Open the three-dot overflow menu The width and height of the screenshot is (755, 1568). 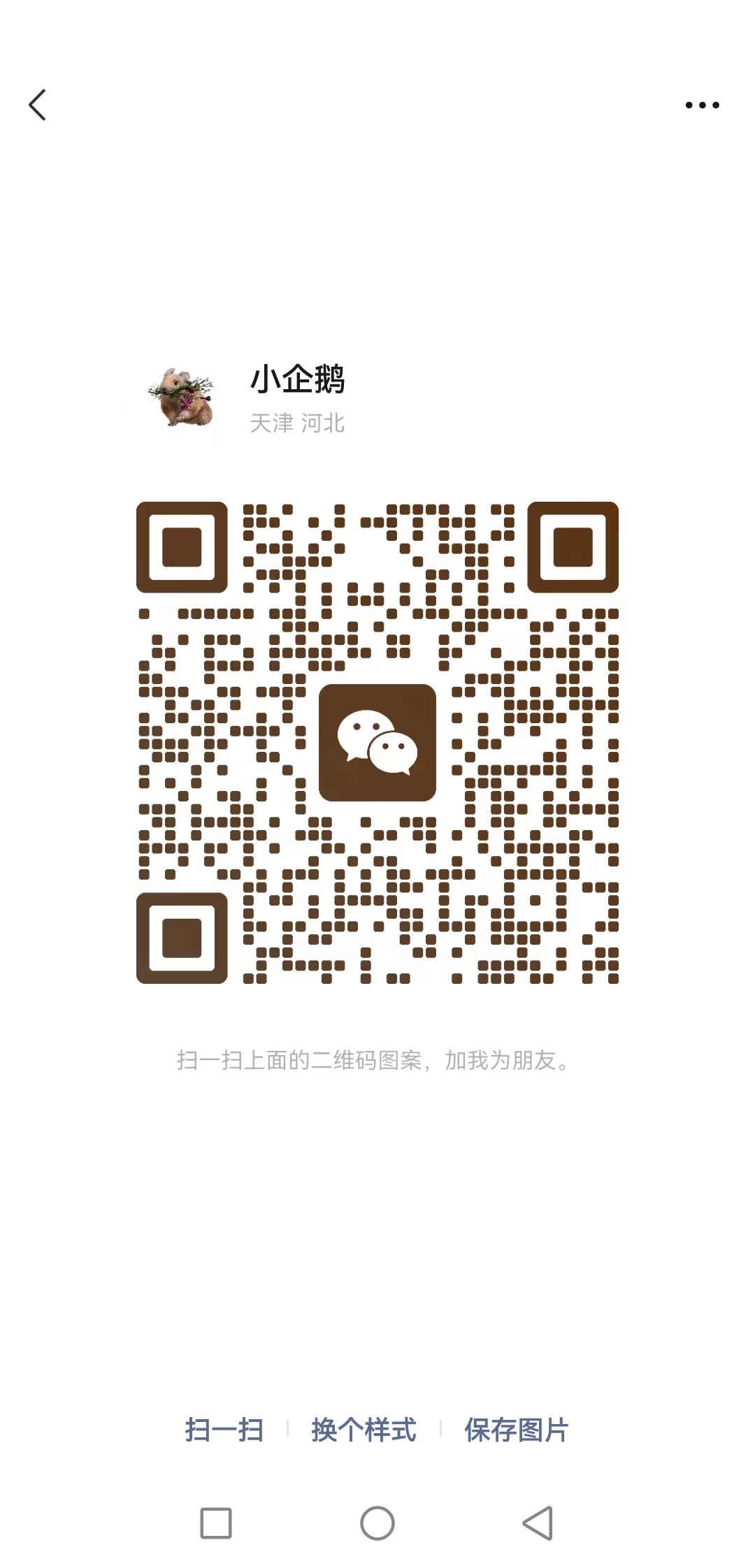pyautogui.click(x=702, y=106)
